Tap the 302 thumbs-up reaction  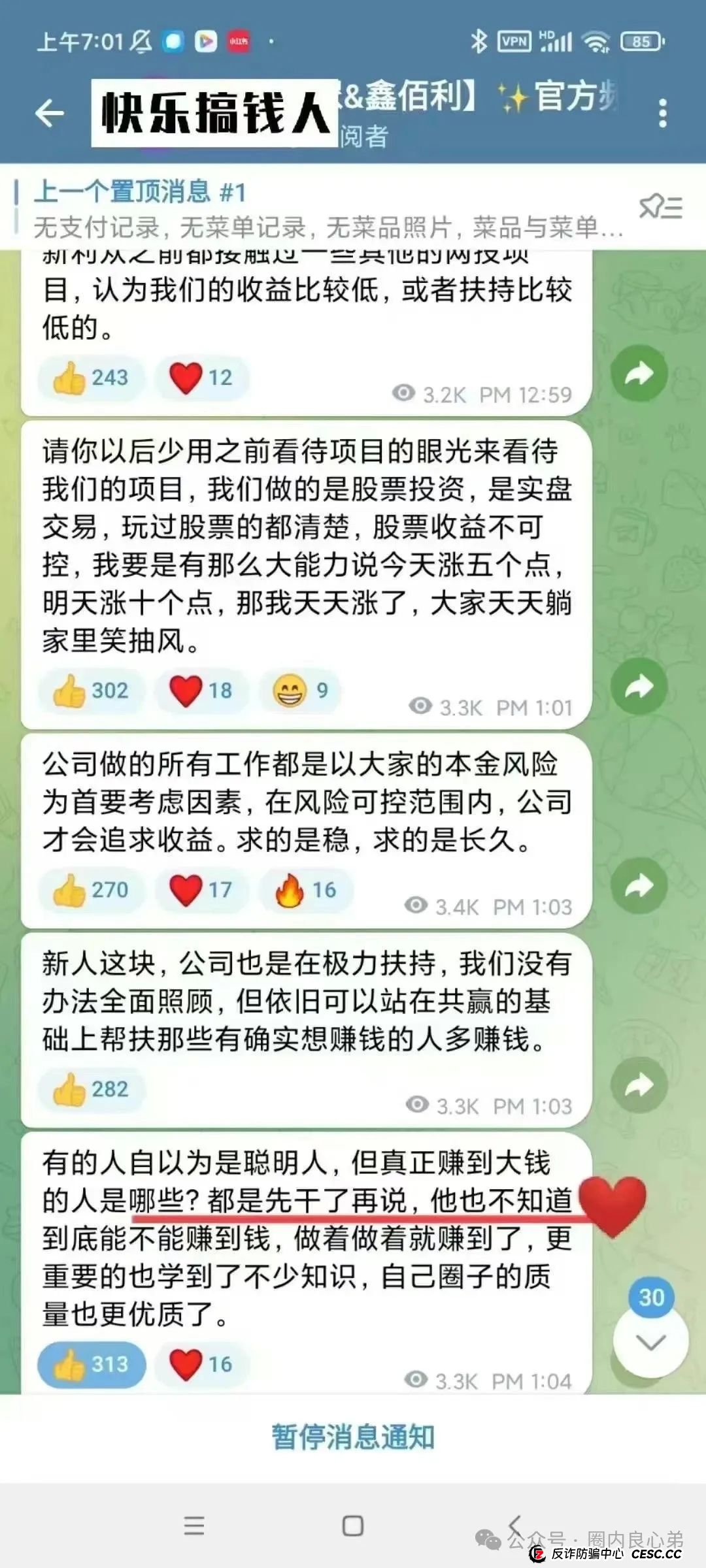(91, 691)
